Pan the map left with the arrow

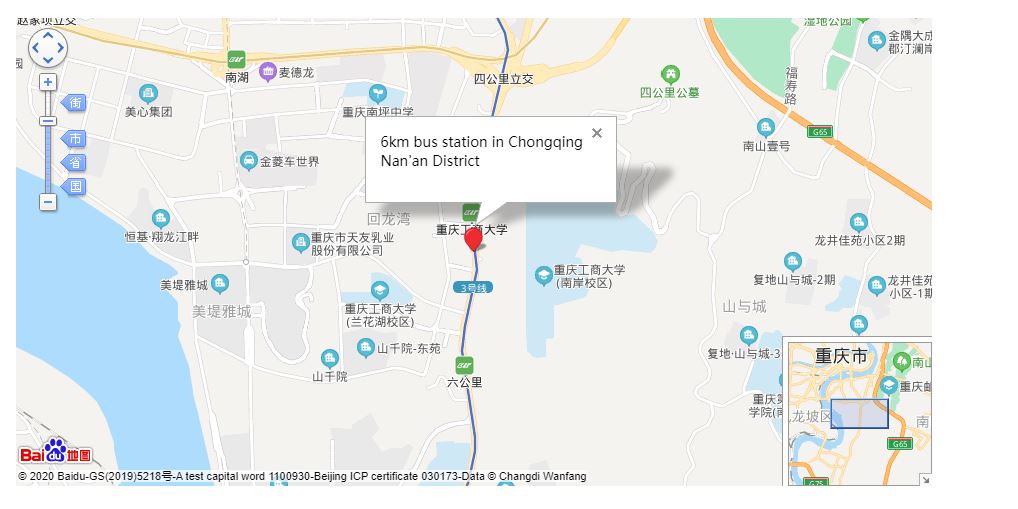coord(35,47)
